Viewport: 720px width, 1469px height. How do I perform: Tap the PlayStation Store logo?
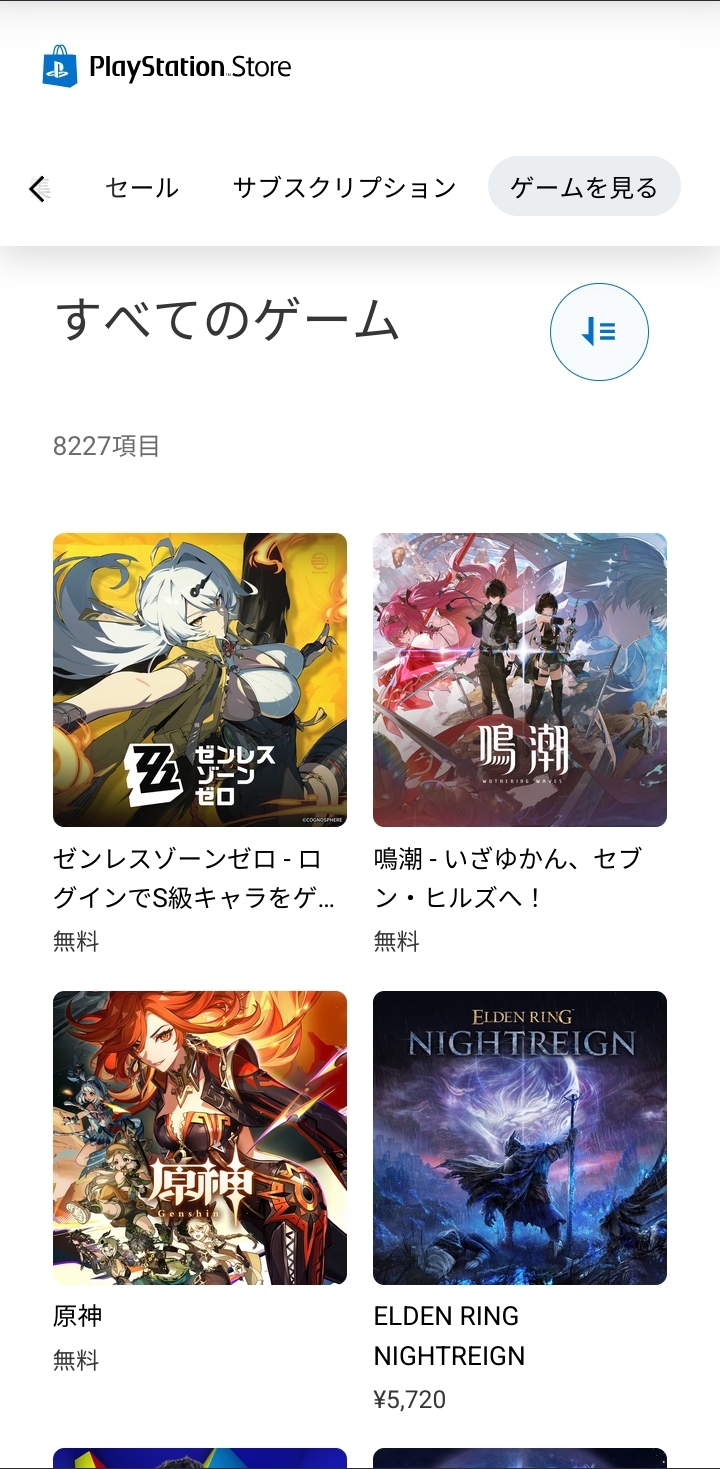point(167,67)
